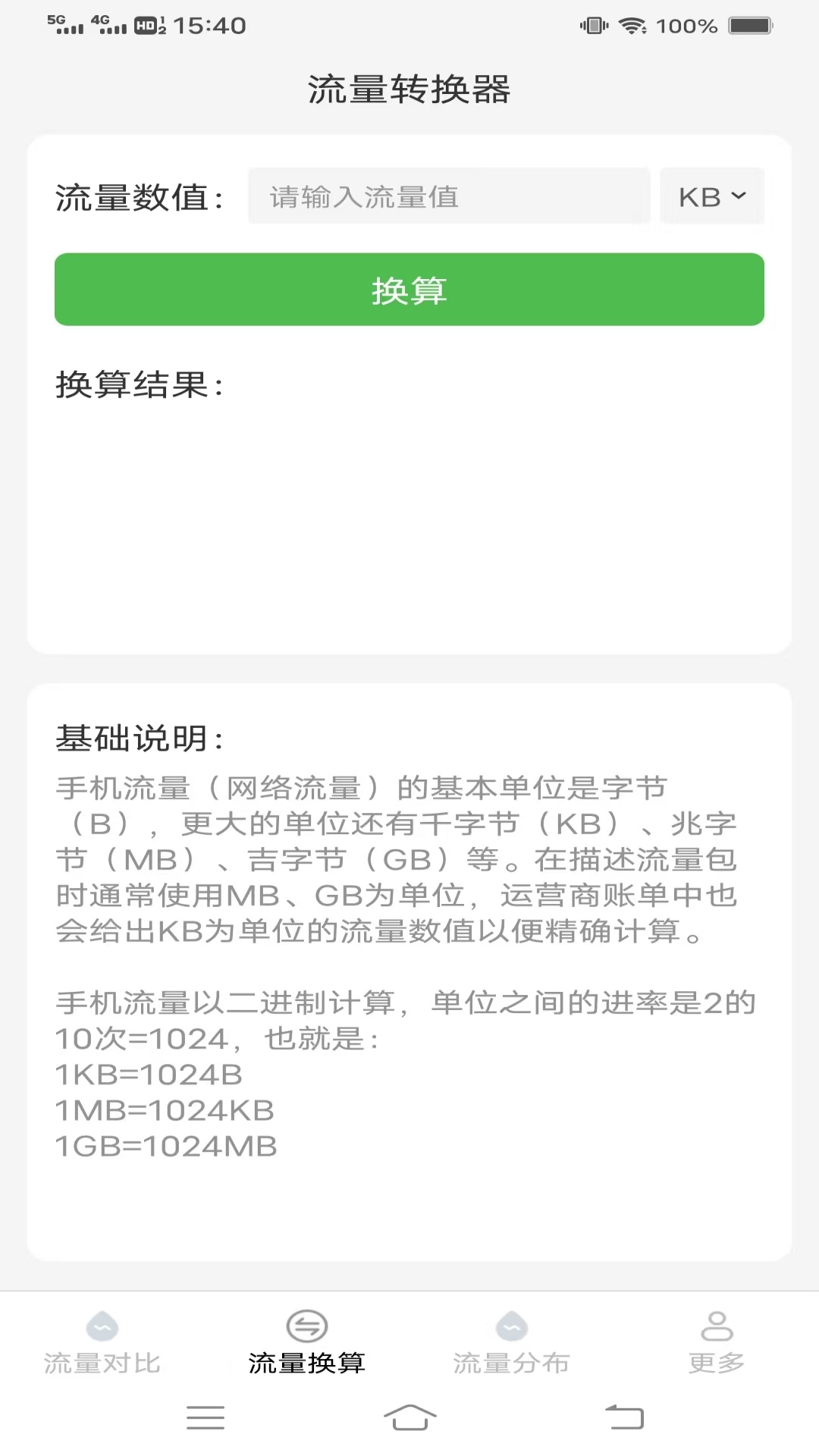Viewport: 819px width, 1456px height.
Task: Change traffic unit via dropdown arrow
Action: tap(739, 196)
